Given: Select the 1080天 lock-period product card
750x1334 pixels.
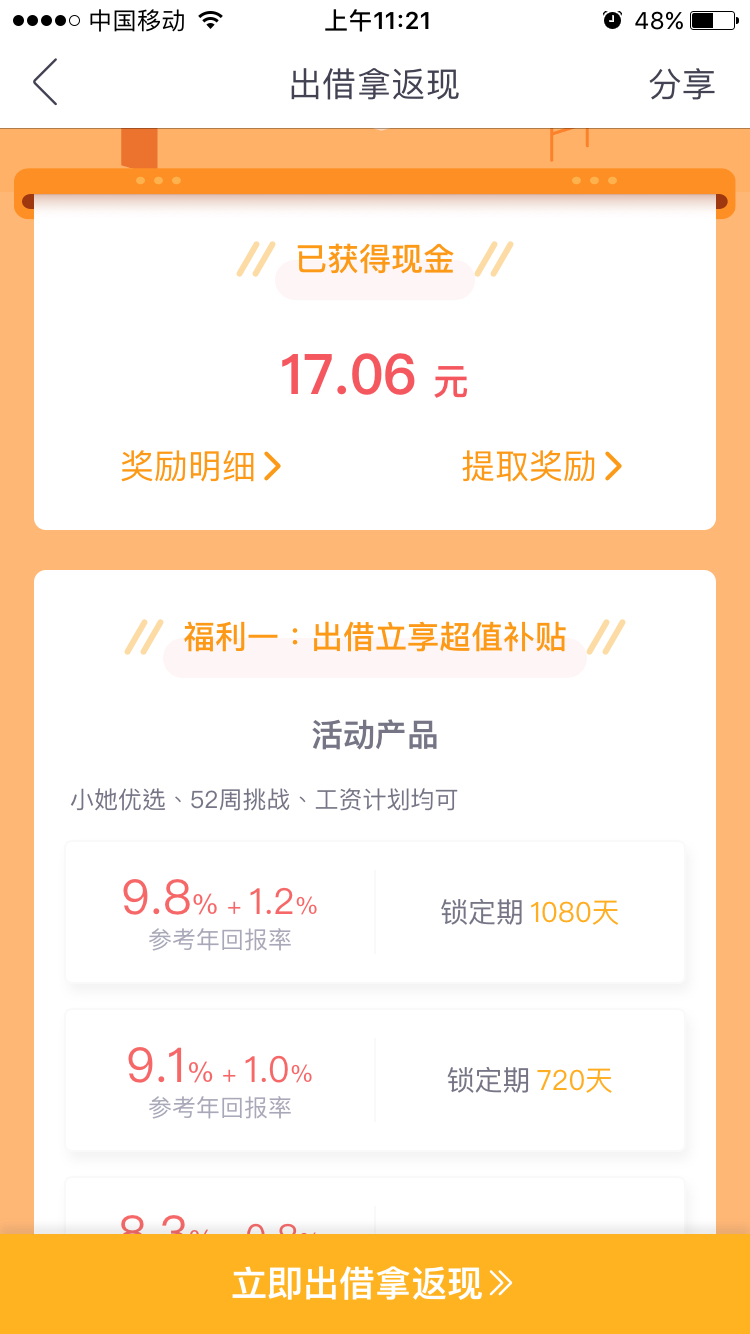Looking at the screenshot, I should tap(375, 912).
